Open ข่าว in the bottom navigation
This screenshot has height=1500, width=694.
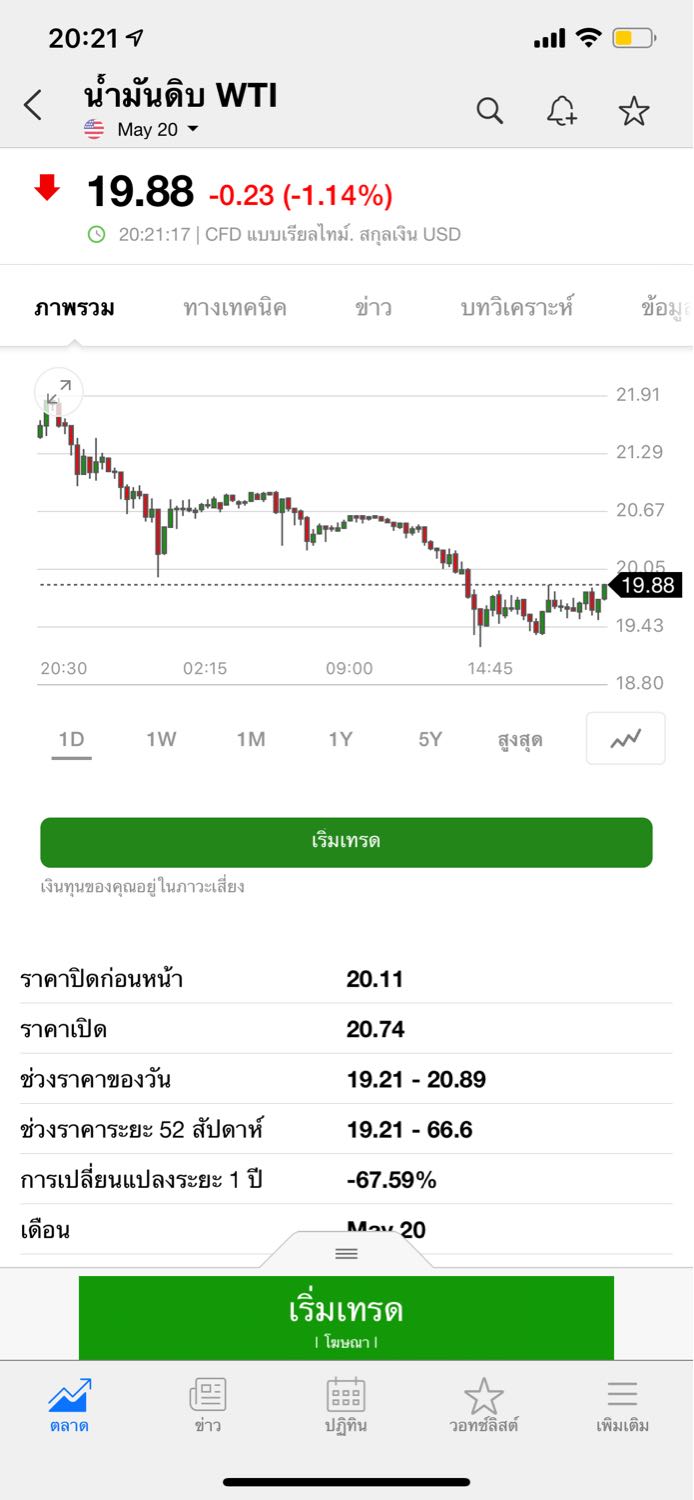tap(208, 1405)
